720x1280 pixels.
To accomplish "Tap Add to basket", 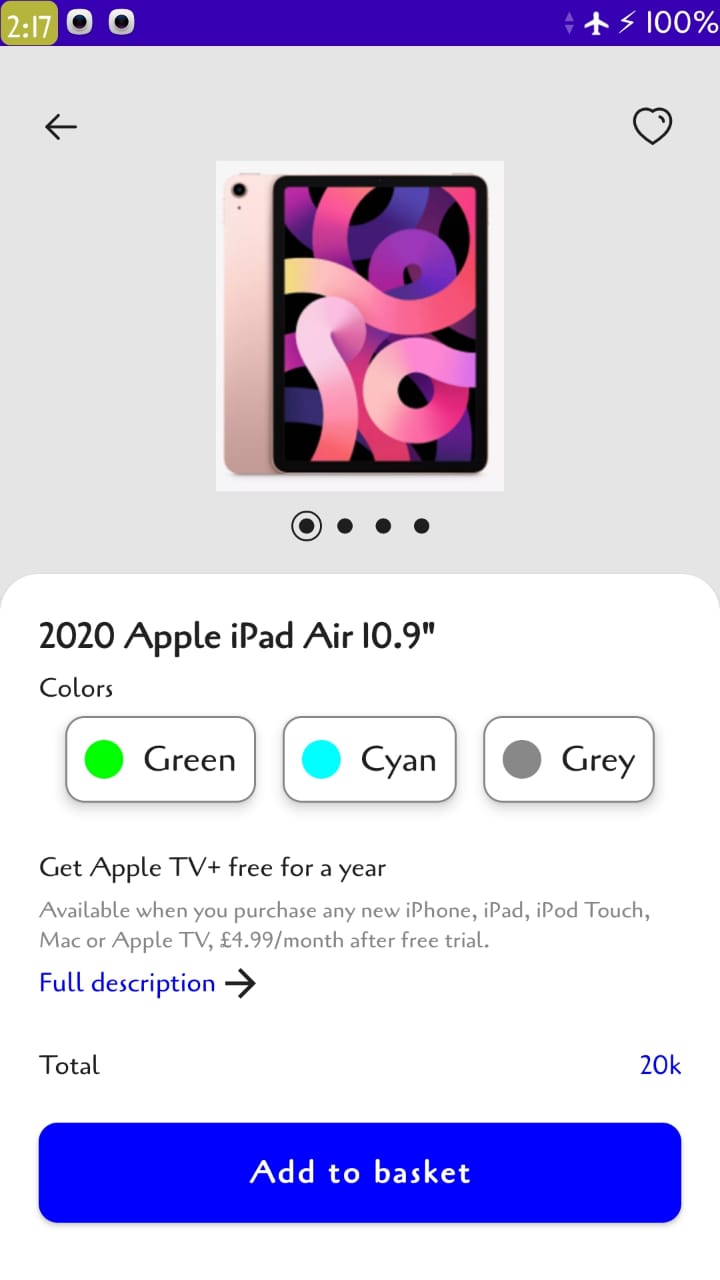I will point(360,1172).
